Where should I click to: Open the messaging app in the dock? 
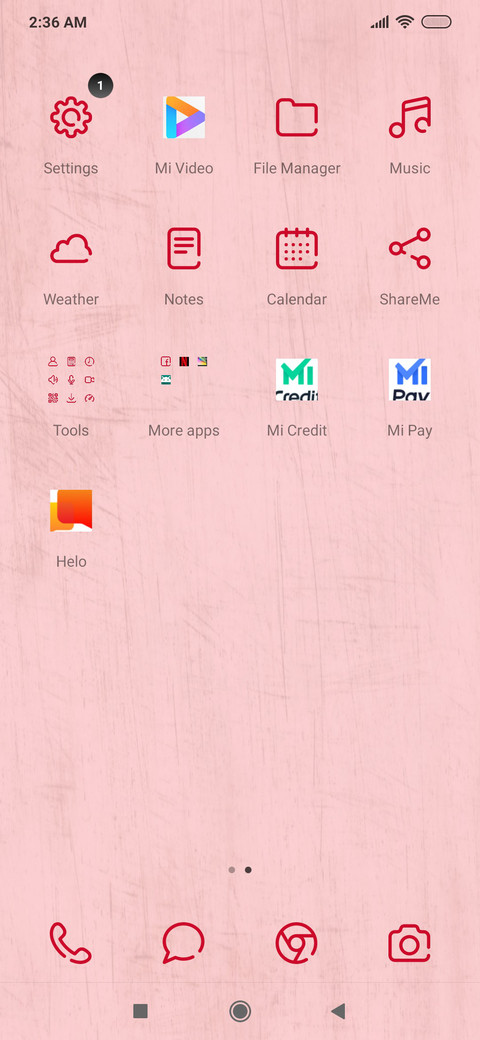[184, 942]
